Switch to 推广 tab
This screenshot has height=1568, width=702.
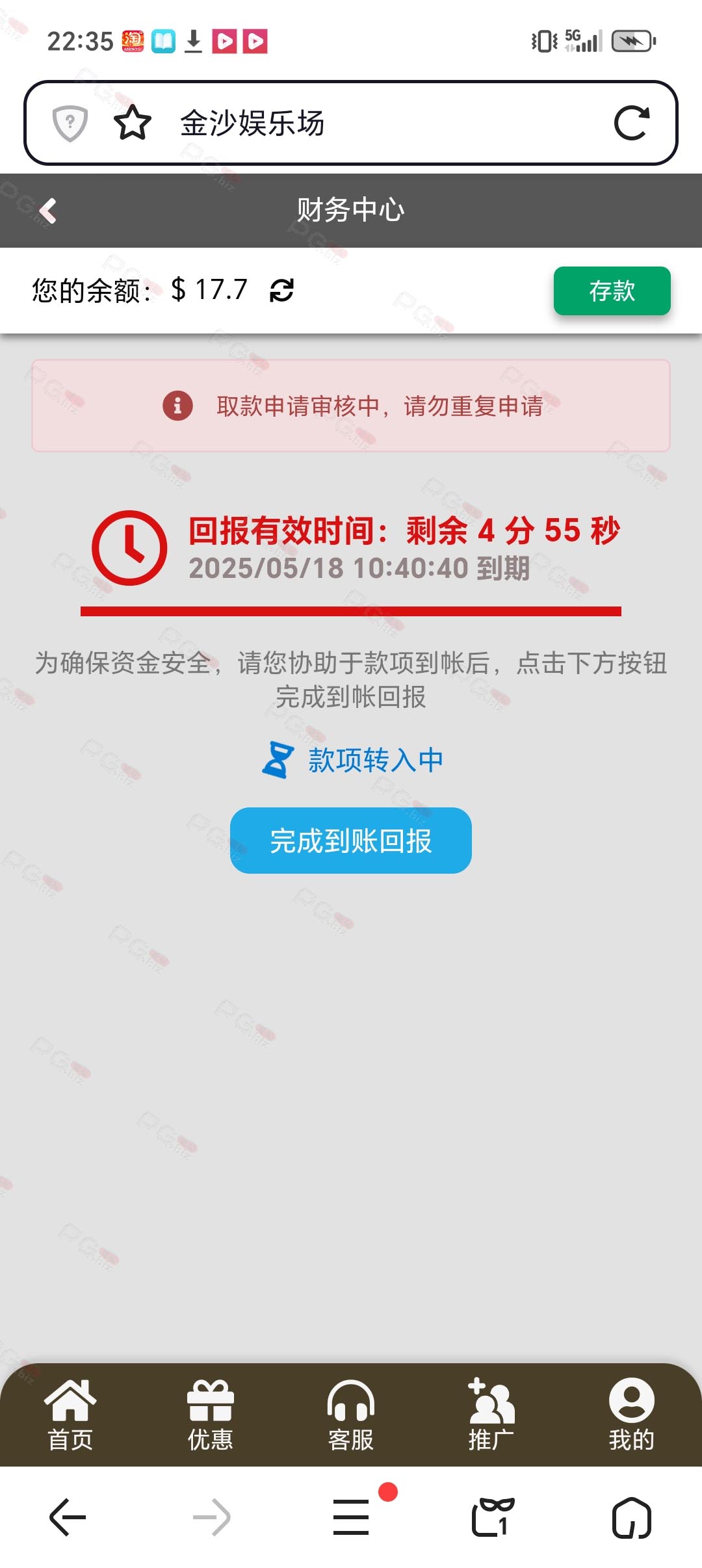pos(491,1415)
